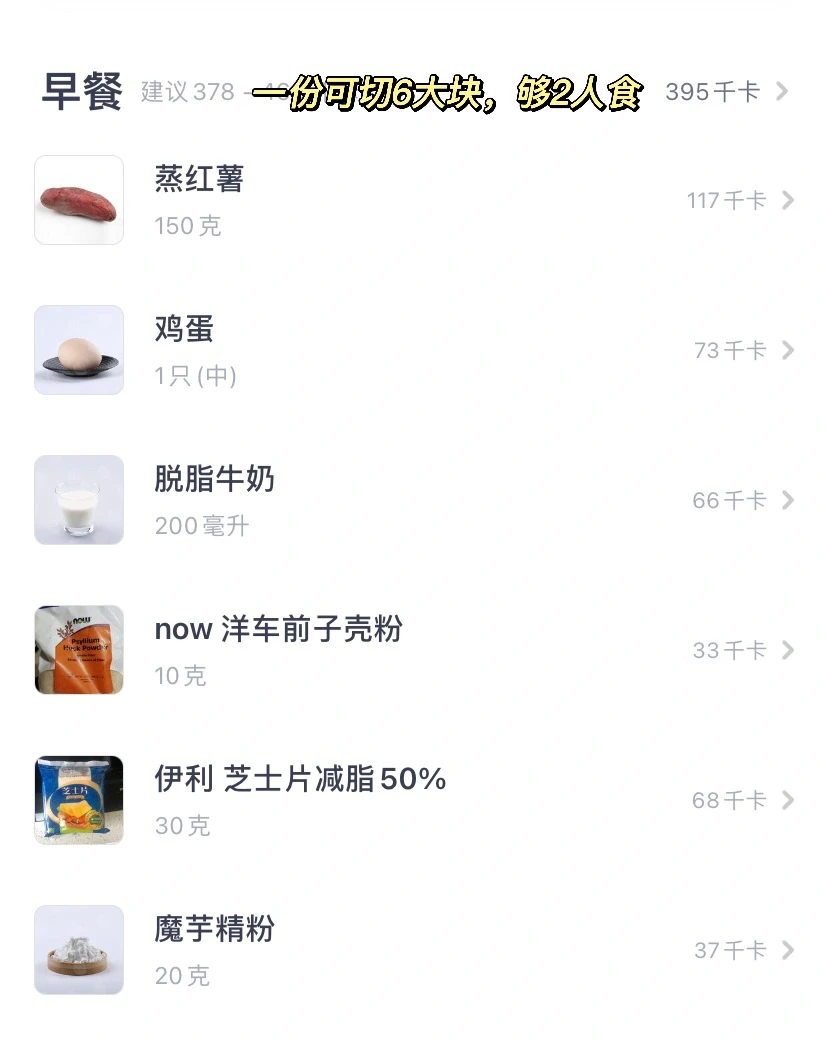Open the 鸡蛋 food entry
The height and width of the screenshot is (1042, 828).
414,350
